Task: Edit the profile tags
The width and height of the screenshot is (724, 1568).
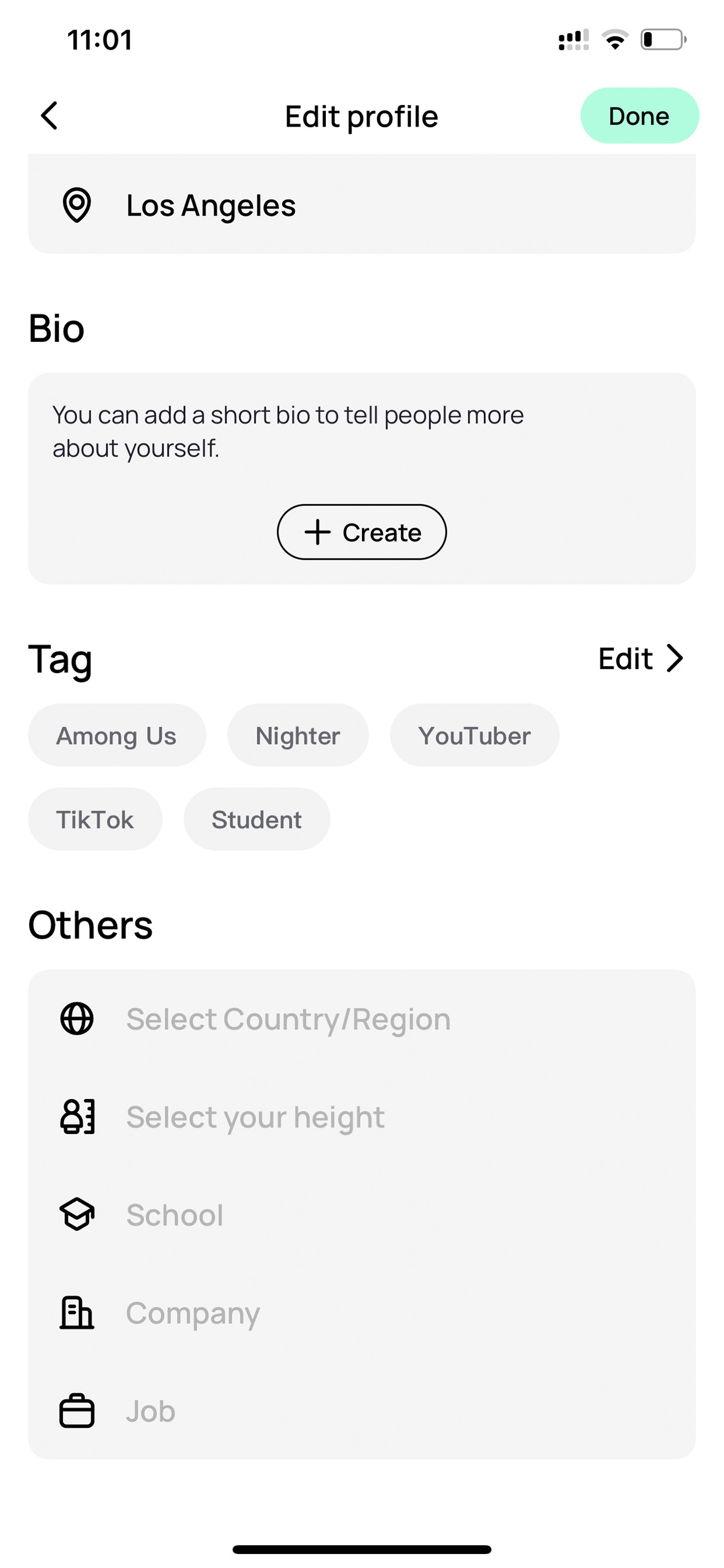Action: pos(641,658)
